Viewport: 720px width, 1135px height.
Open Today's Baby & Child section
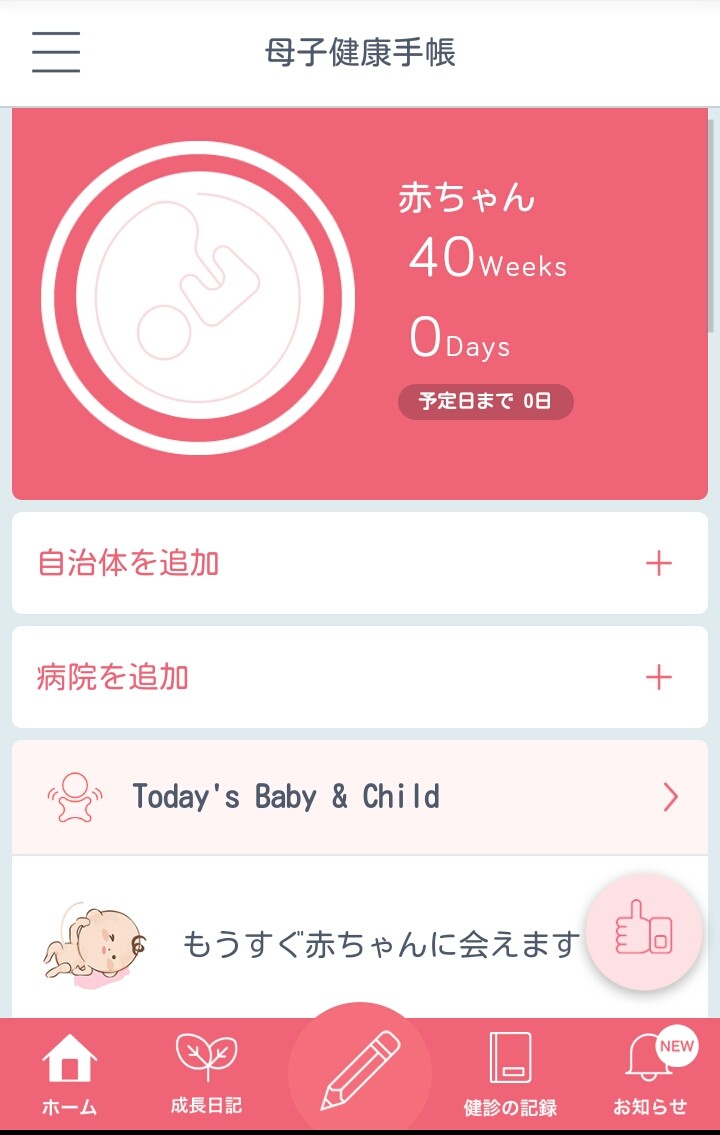pos(360,797)
